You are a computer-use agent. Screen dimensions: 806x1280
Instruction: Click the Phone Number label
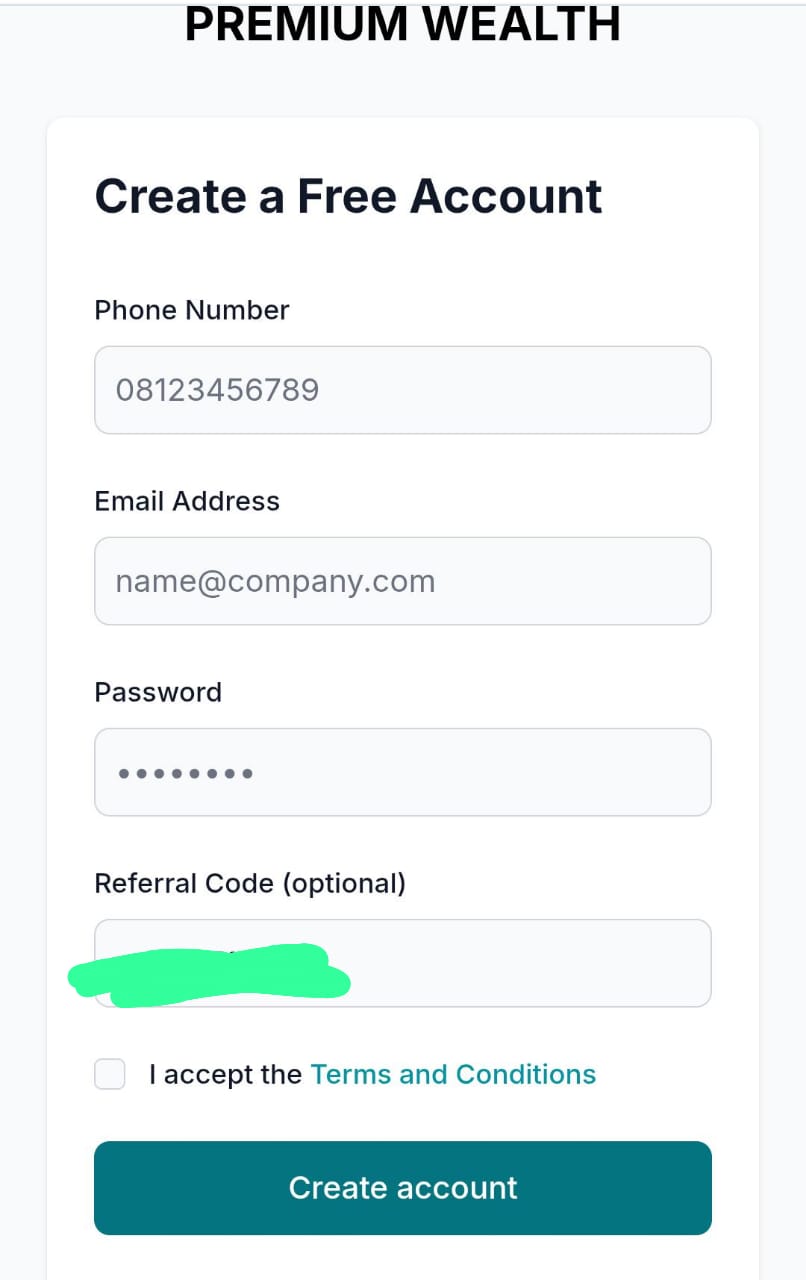tap(191, 310)
